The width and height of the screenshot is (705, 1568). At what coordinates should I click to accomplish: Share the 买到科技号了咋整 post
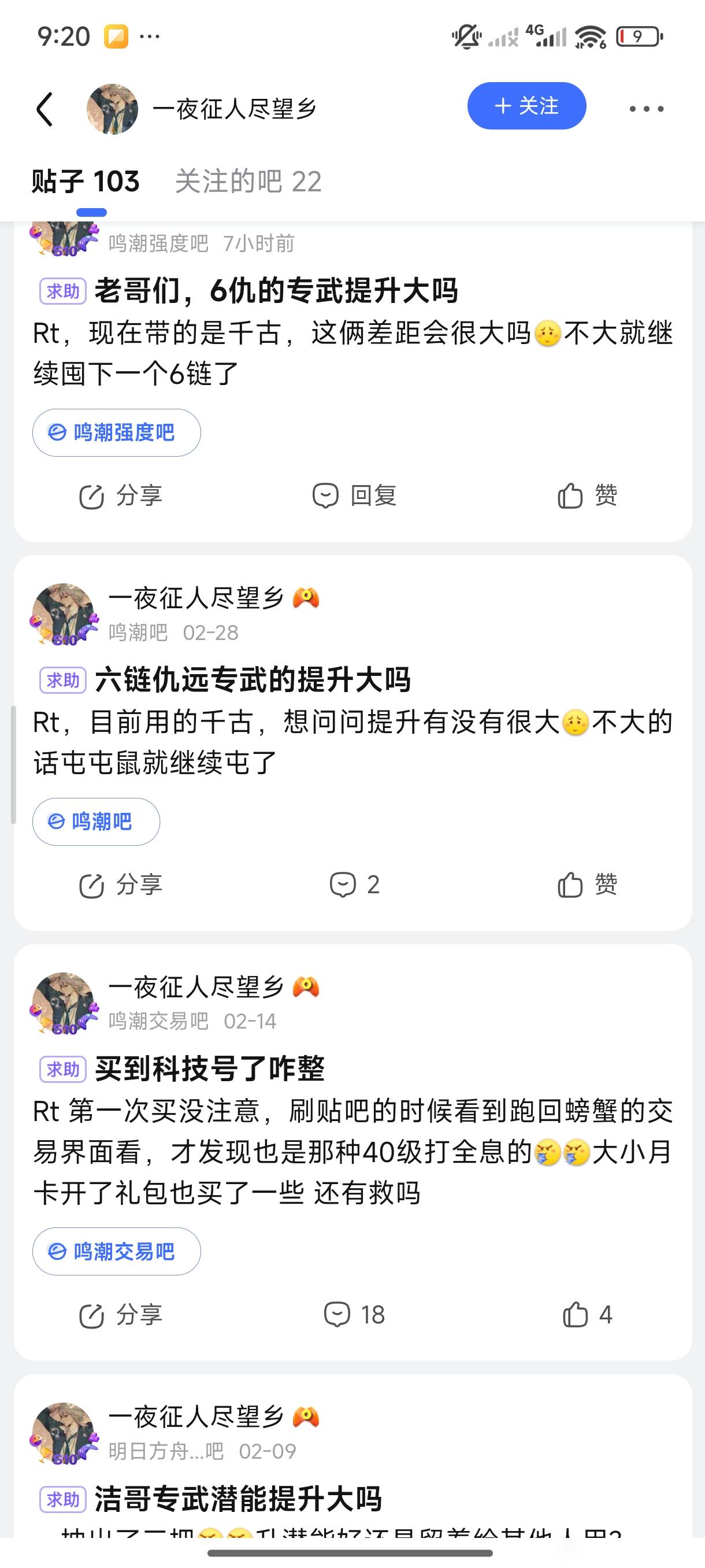[x=120, y=1315]
